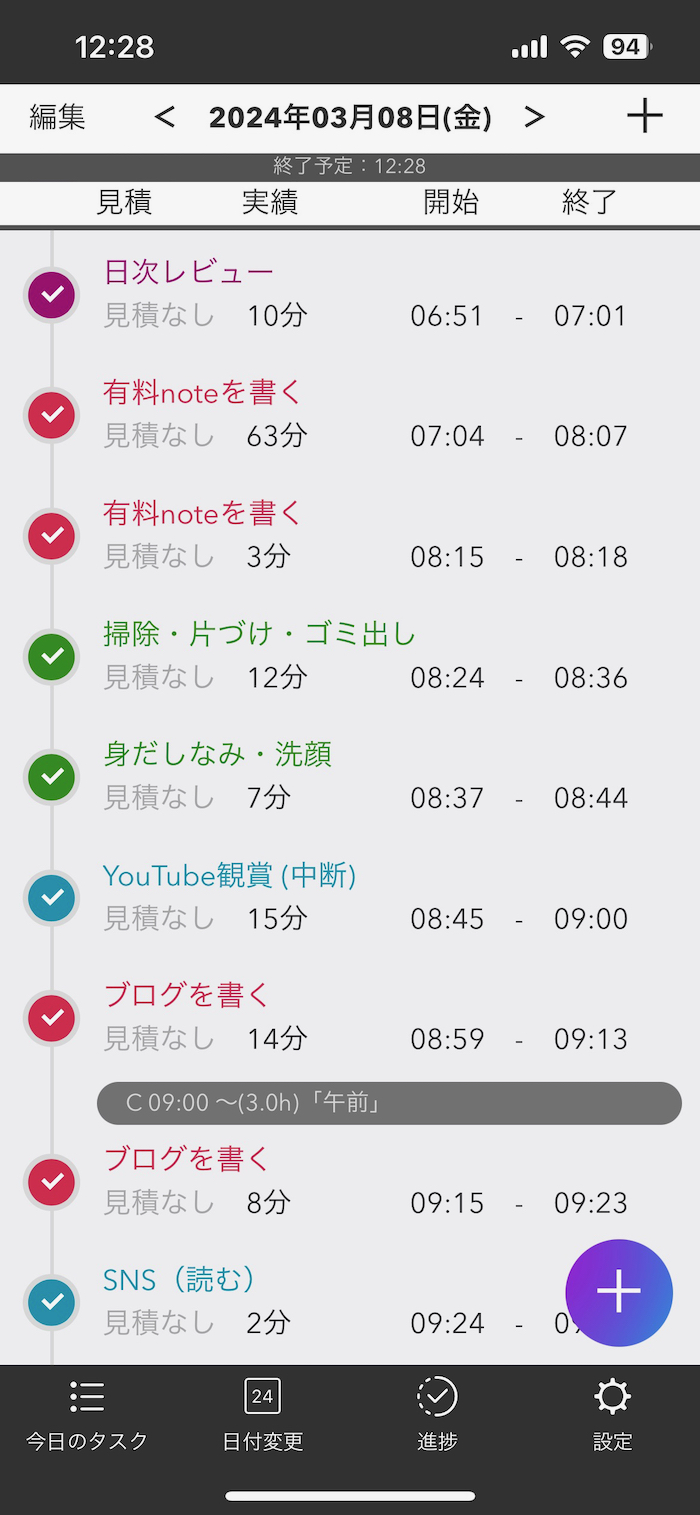Go to the previous day arrow
Screen dimensions: 700x1515
coord(165,118)
